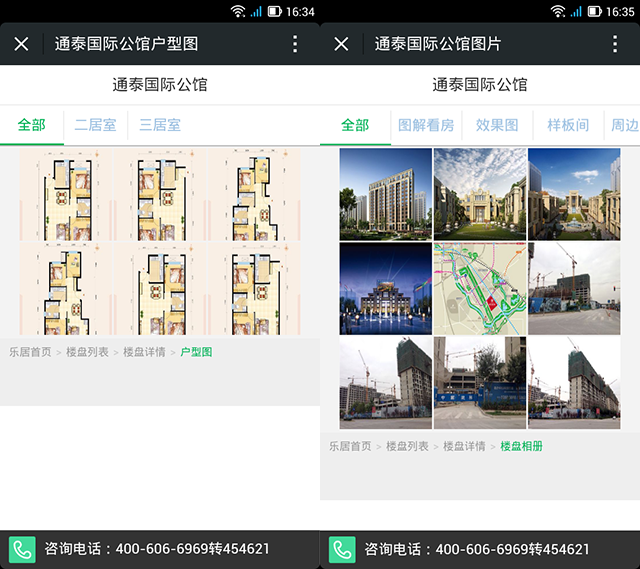Switch to the 周边 tab
This screenshot has height=569, width=640.
click(x=625, y=125)
